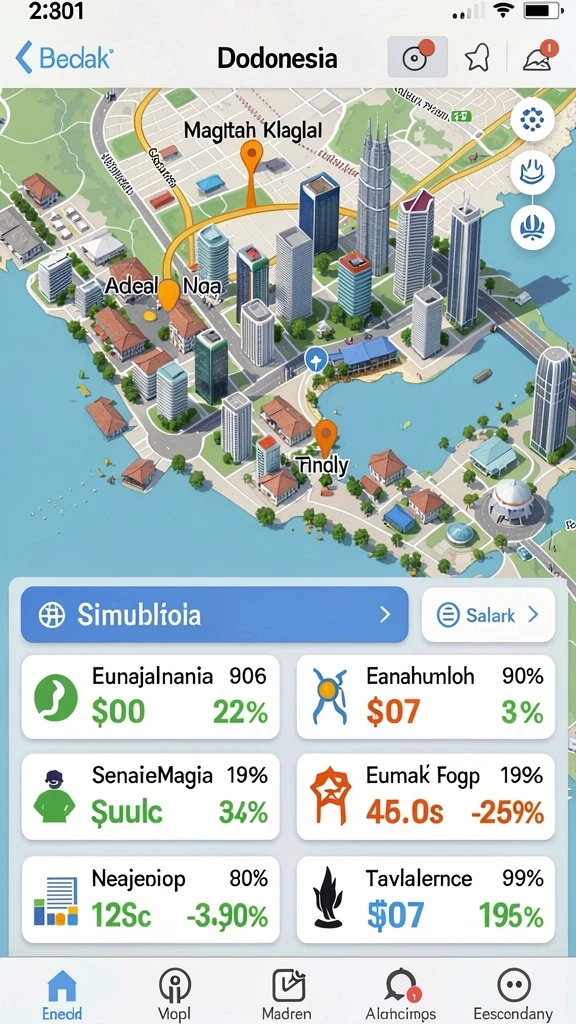This screenshot has height=1024, width=576.
Task: Select the Adeal Naa map pin
Action: coord(168,295)
